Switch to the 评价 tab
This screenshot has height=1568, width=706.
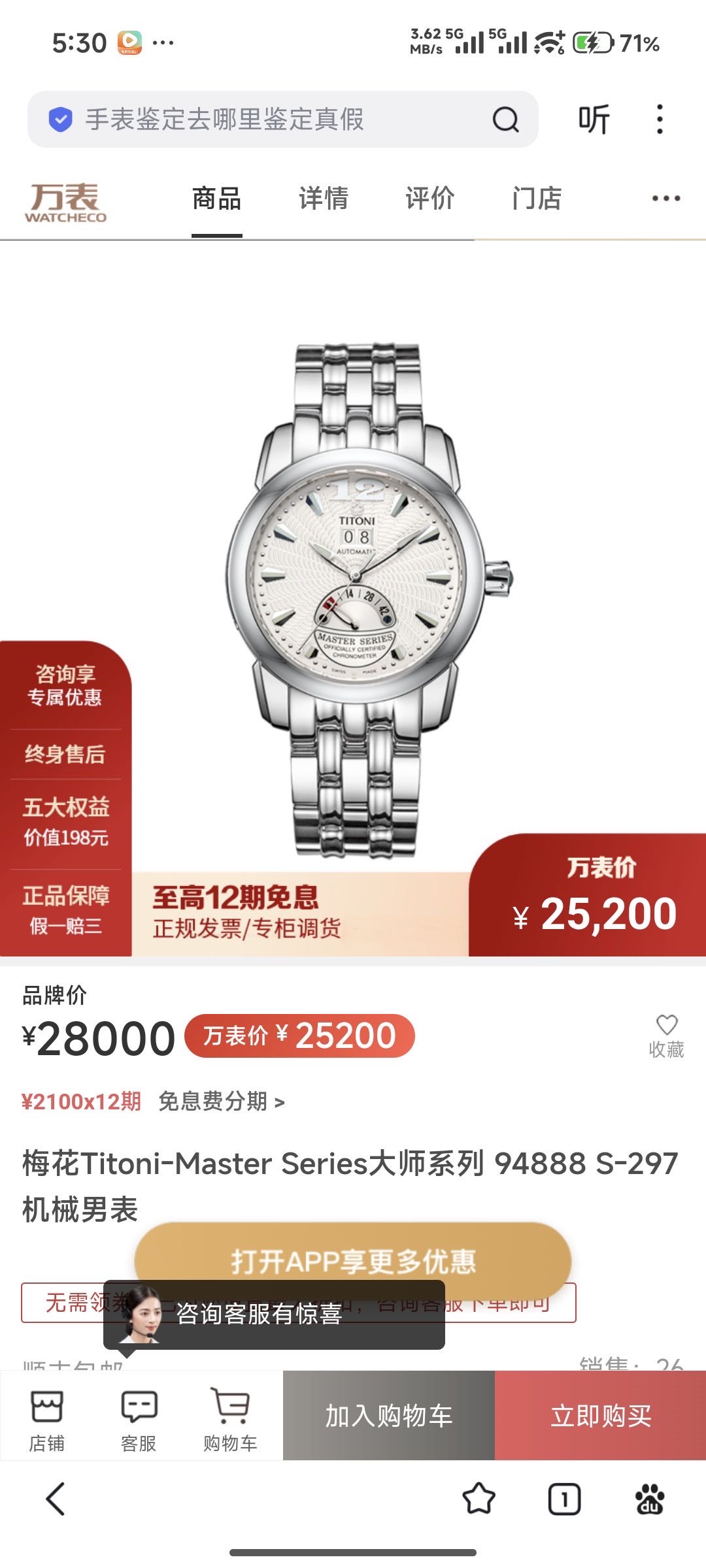pyautogui.click(x=430, y=199)
